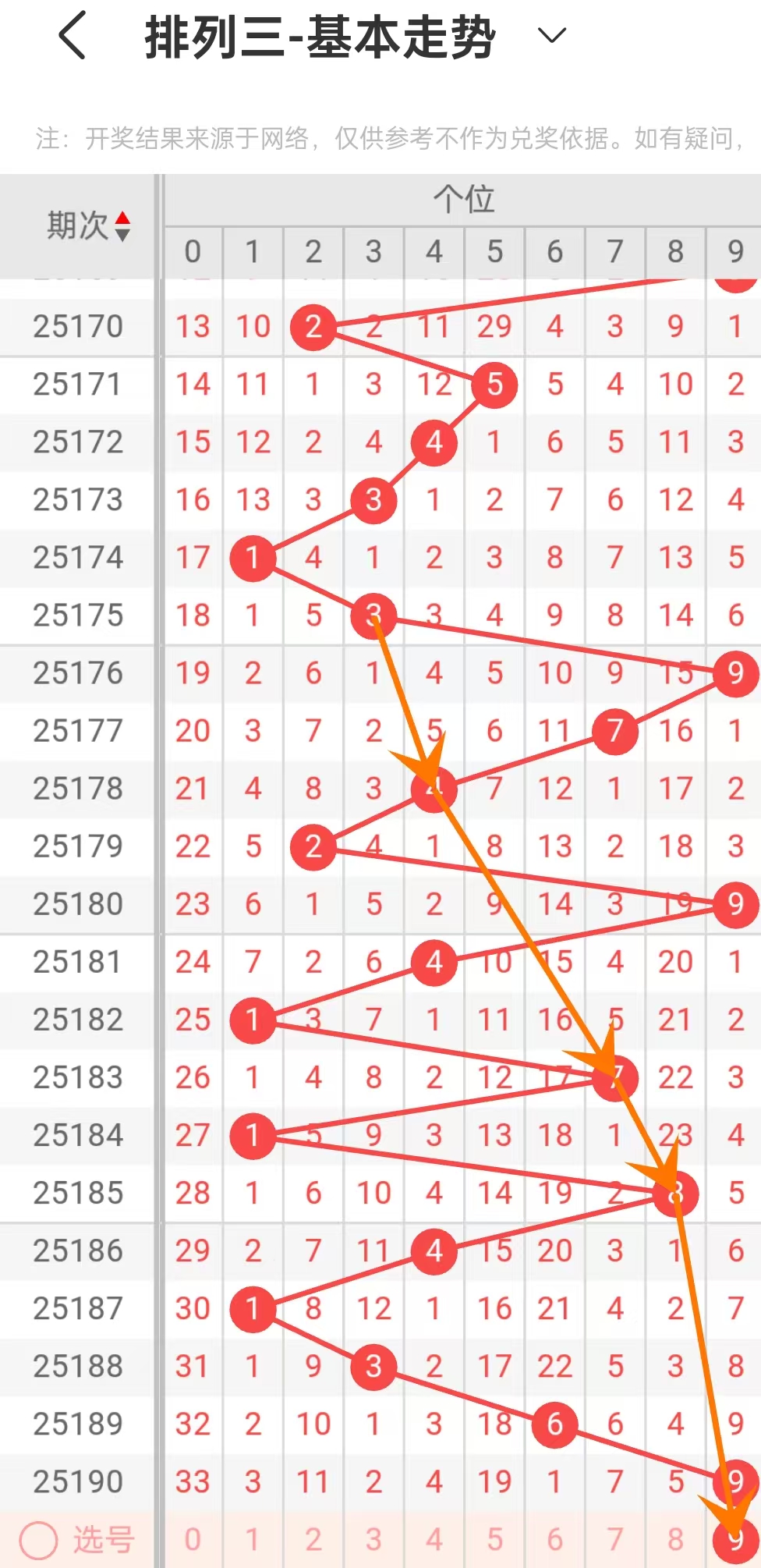761x1568 pixels.
Task: Select number 3 in the 选号 row
Action: pos(373,1540)
